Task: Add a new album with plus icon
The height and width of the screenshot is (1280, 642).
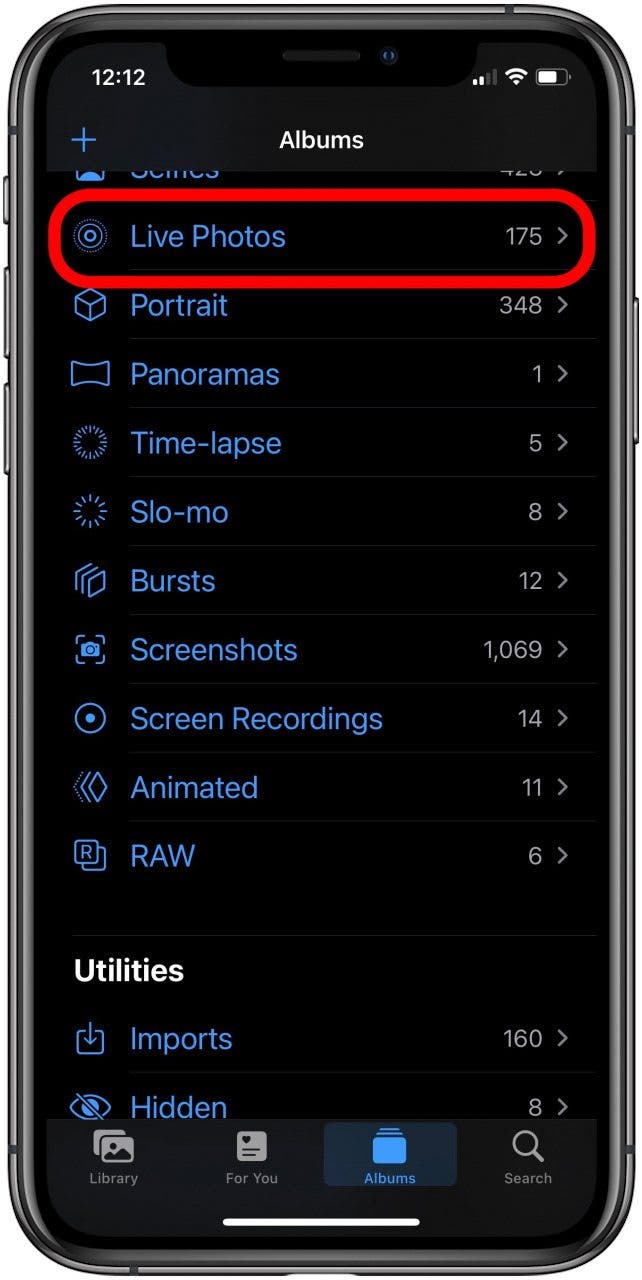Action: click(x=84, y=140)
